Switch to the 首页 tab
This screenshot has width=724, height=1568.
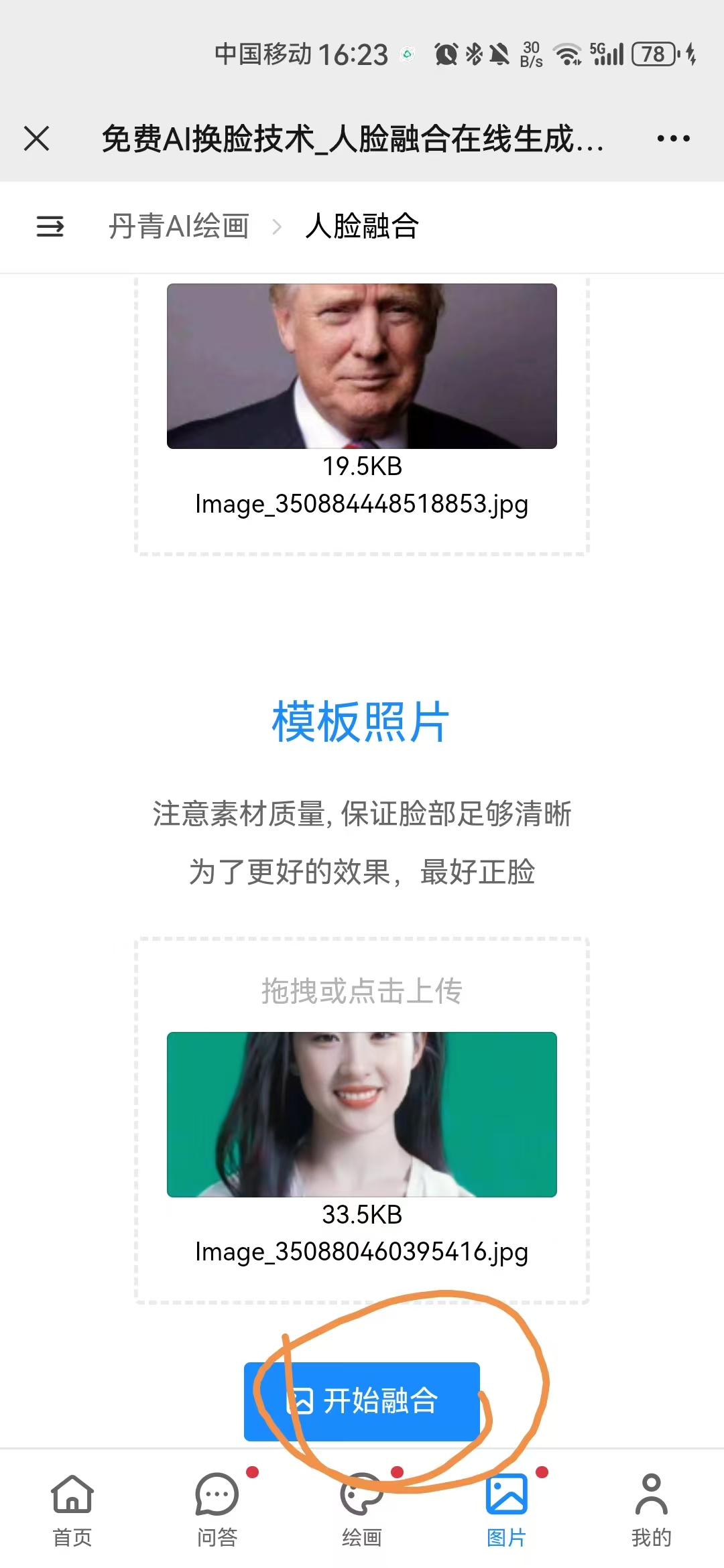tap(72, 1509)
